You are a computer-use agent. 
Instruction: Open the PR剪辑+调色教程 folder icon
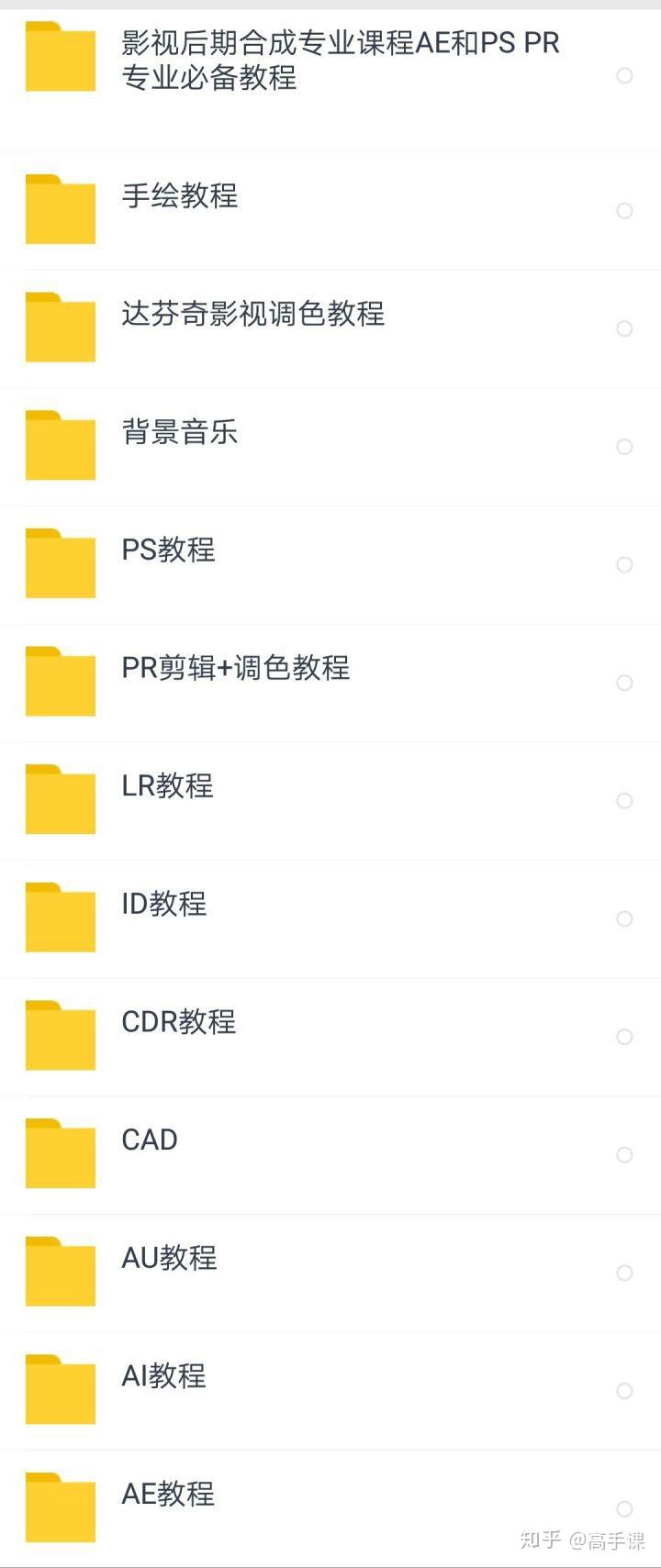pos(60,682)
